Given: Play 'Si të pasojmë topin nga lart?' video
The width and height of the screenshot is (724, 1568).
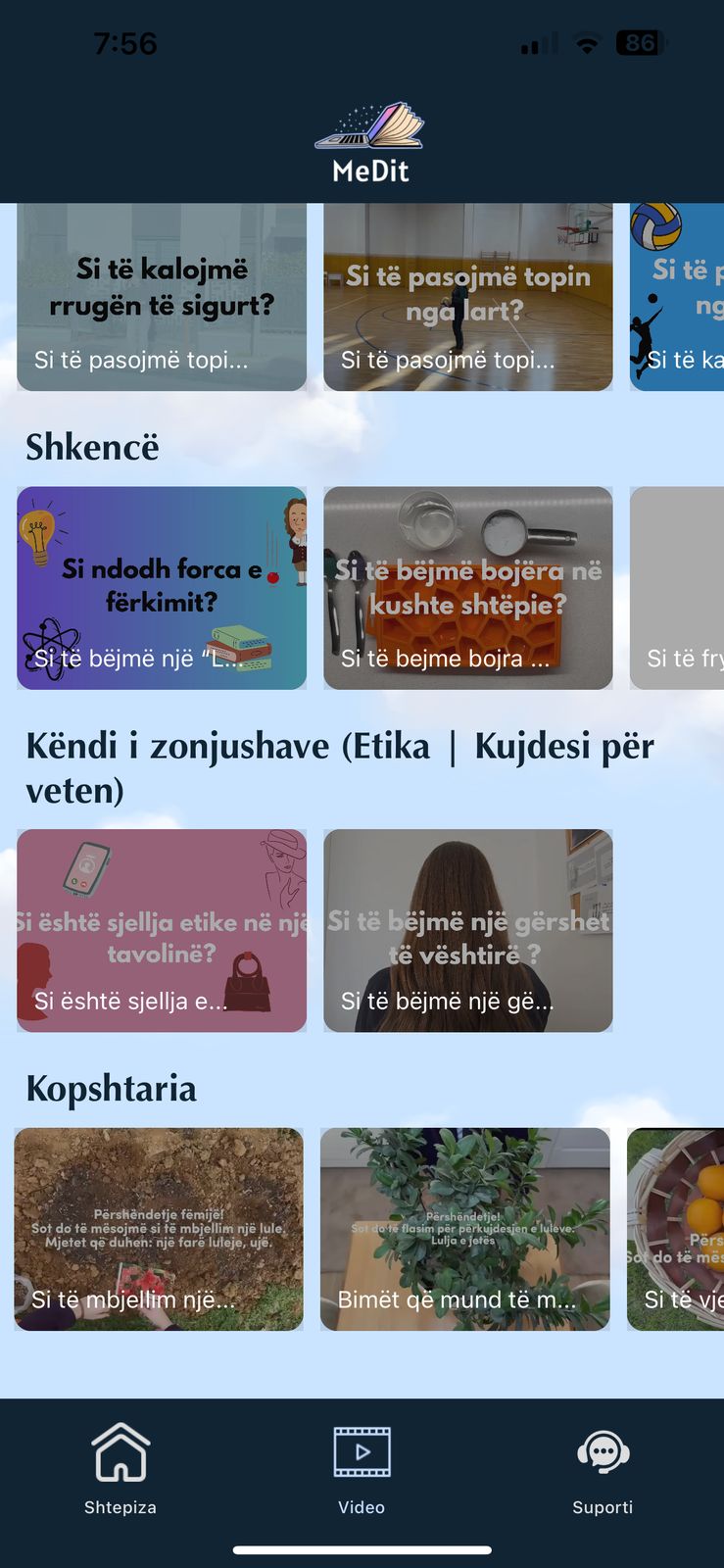Looking at the screenshot, I should tap(467, 299).
